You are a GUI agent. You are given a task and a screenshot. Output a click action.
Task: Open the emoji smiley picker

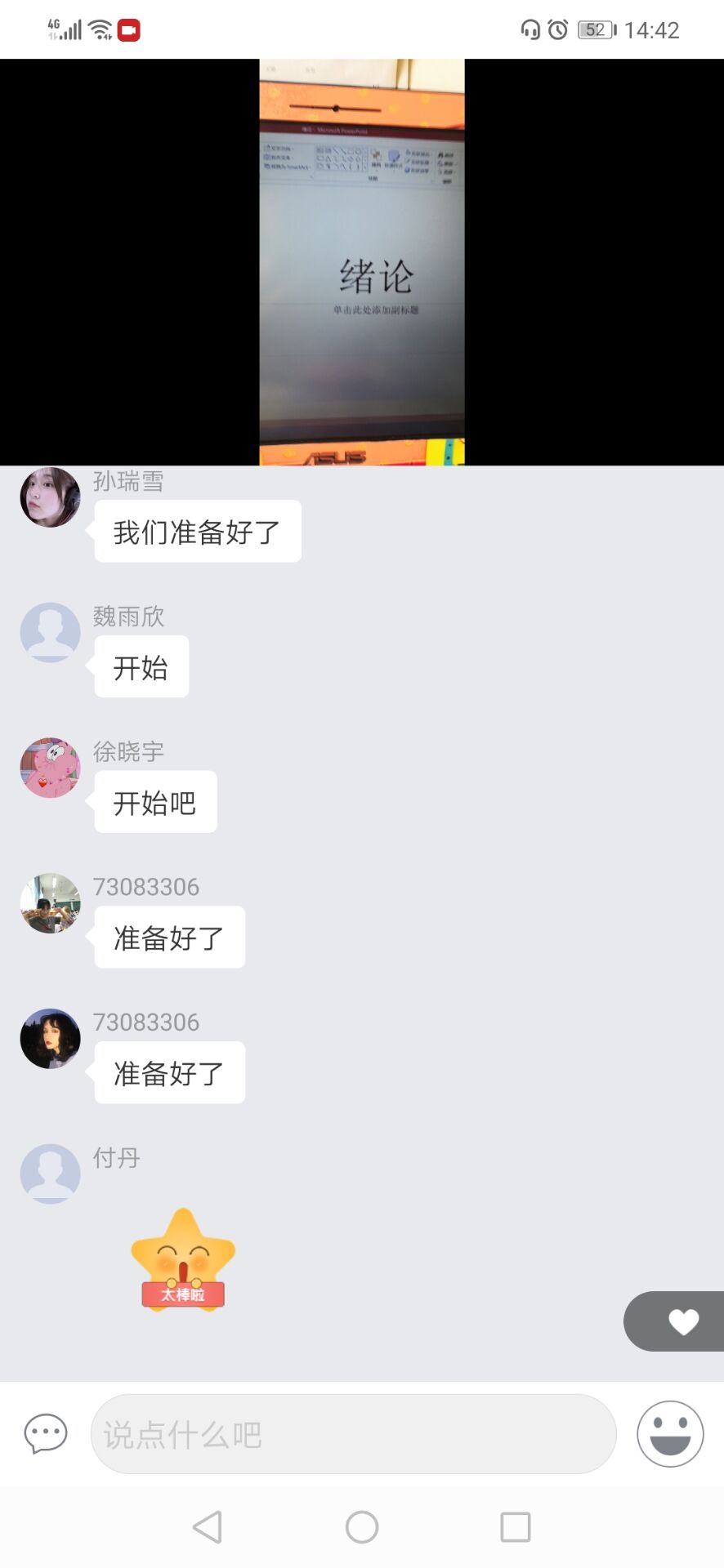coord(670,1433)
